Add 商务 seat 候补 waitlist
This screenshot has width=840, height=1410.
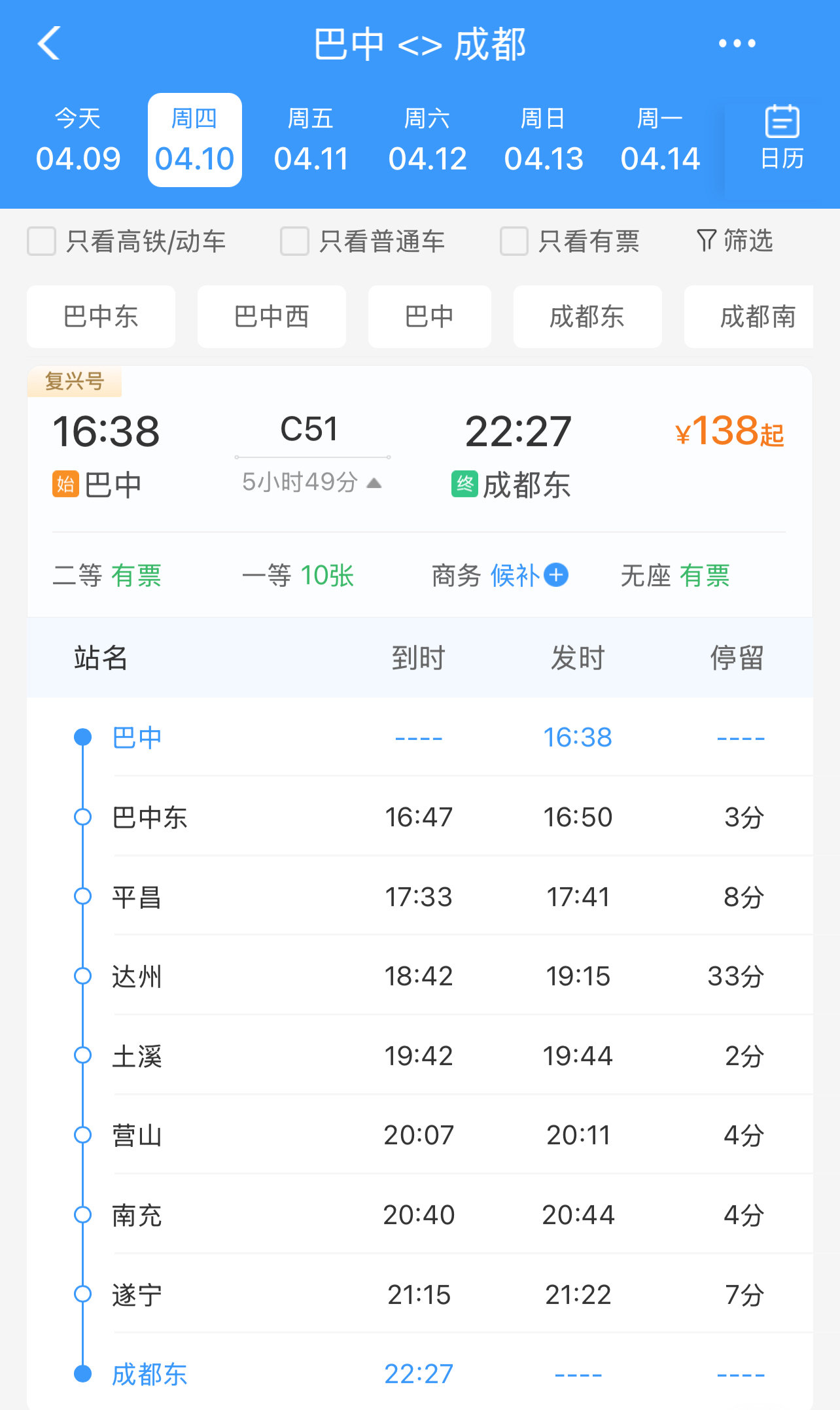coord(555,575)
